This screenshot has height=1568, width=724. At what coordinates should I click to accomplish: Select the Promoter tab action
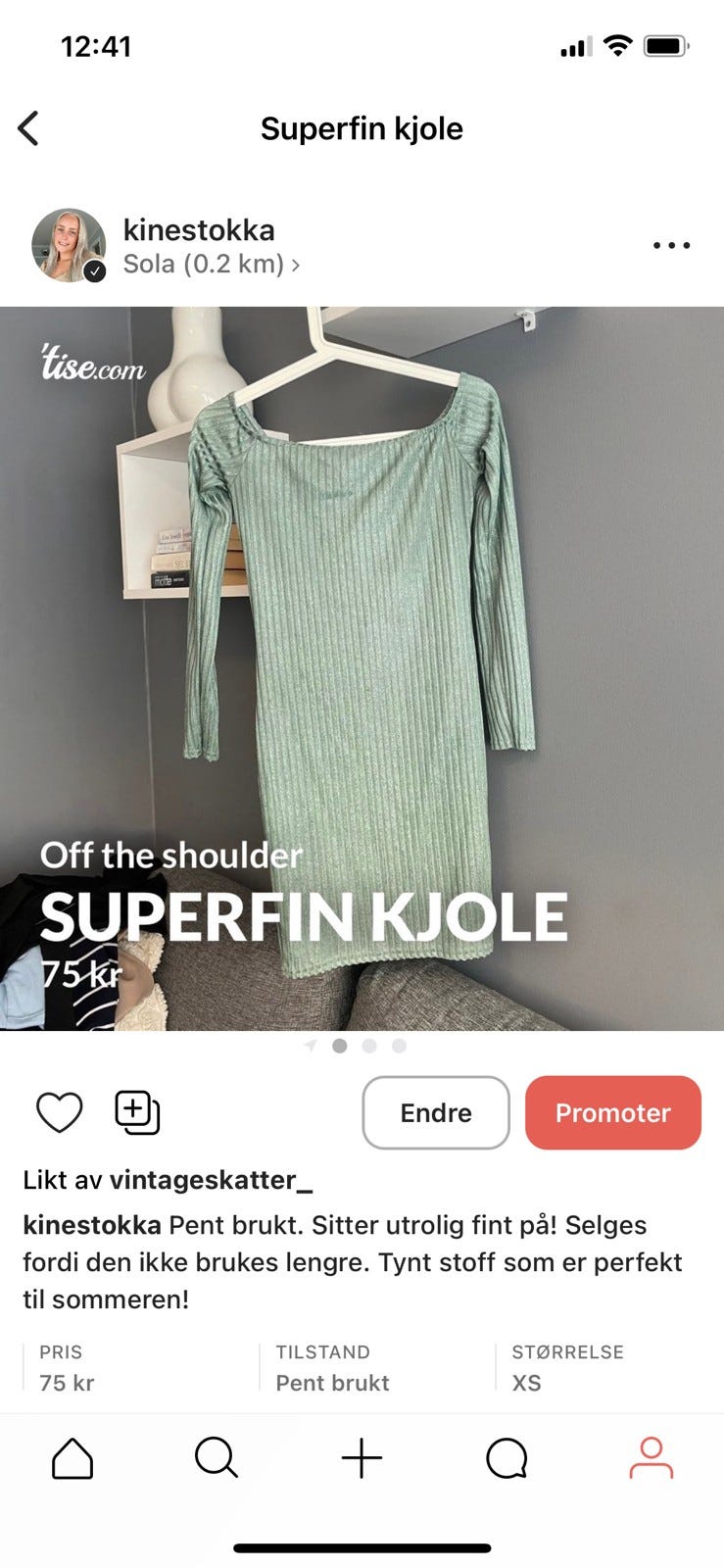612,1111
